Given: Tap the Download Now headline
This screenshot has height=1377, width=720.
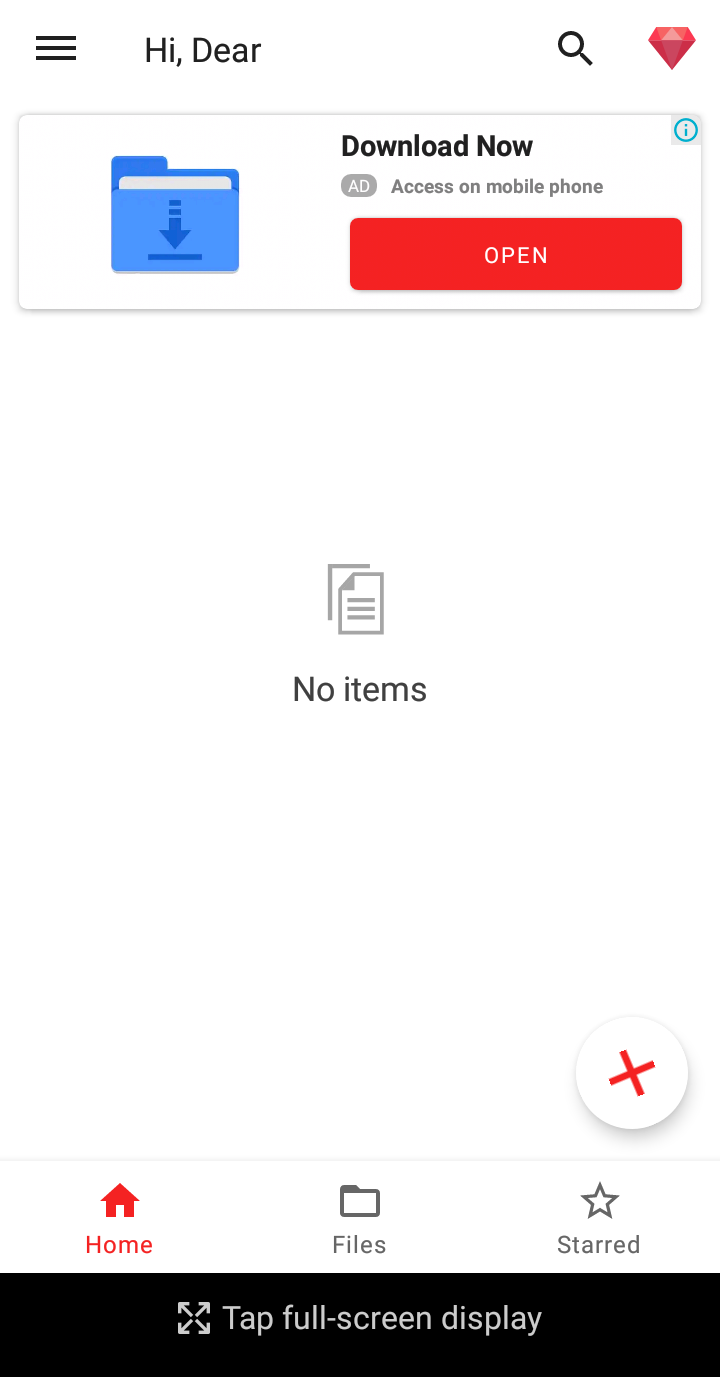Looking at the screenshot, I should [437, 146].
